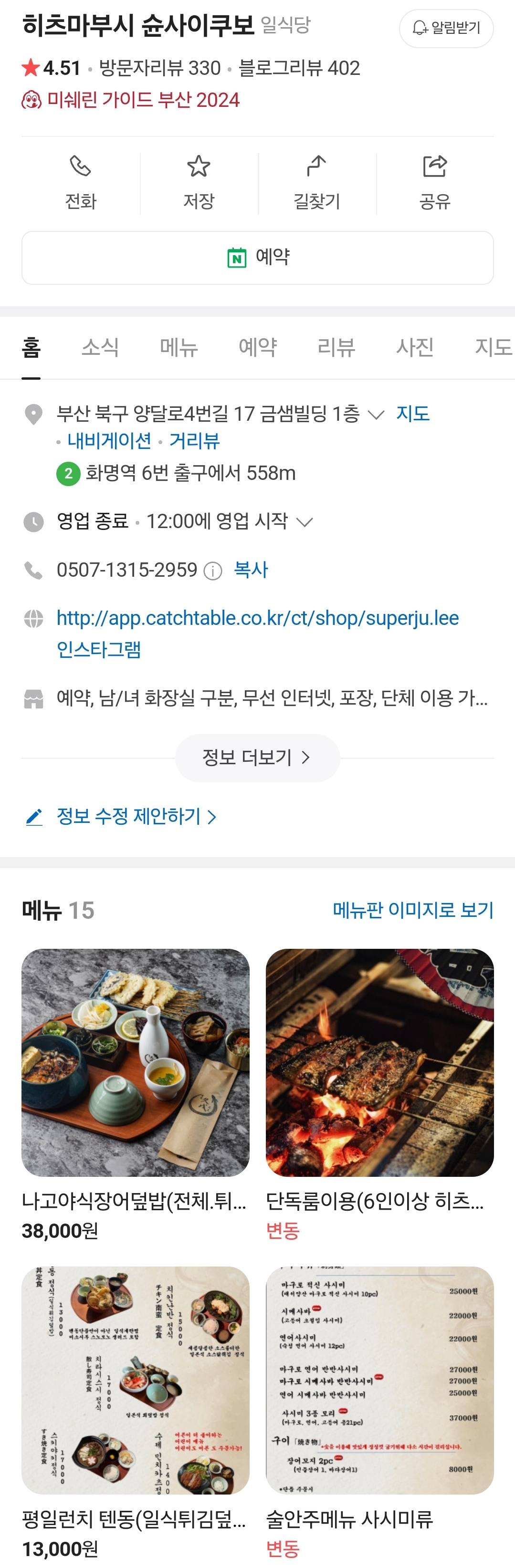
Task: Copy the phone number with 복사
Action: click(251, 570)
